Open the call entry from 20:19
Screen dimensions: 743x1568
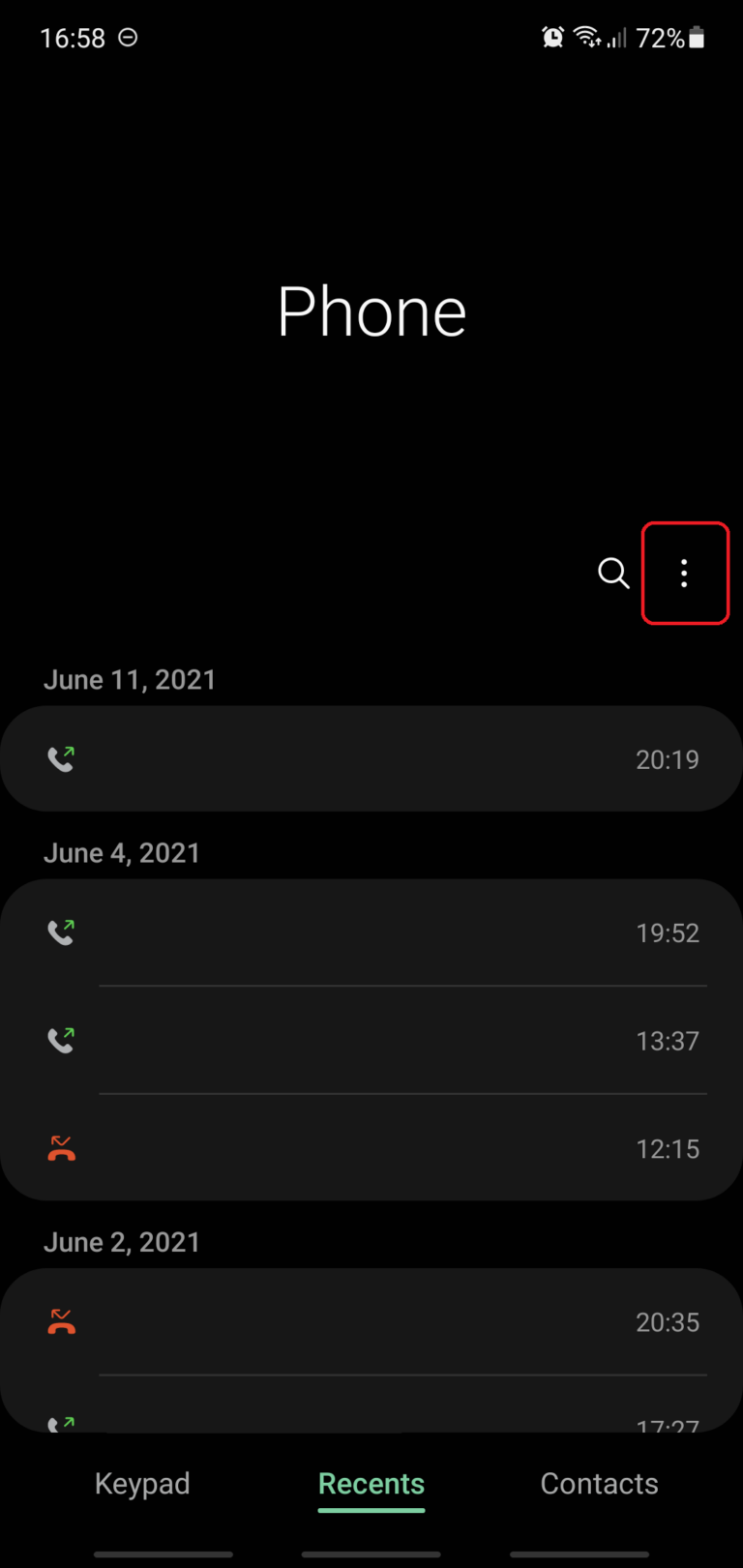pyautogui.click(x=371, y=758)
